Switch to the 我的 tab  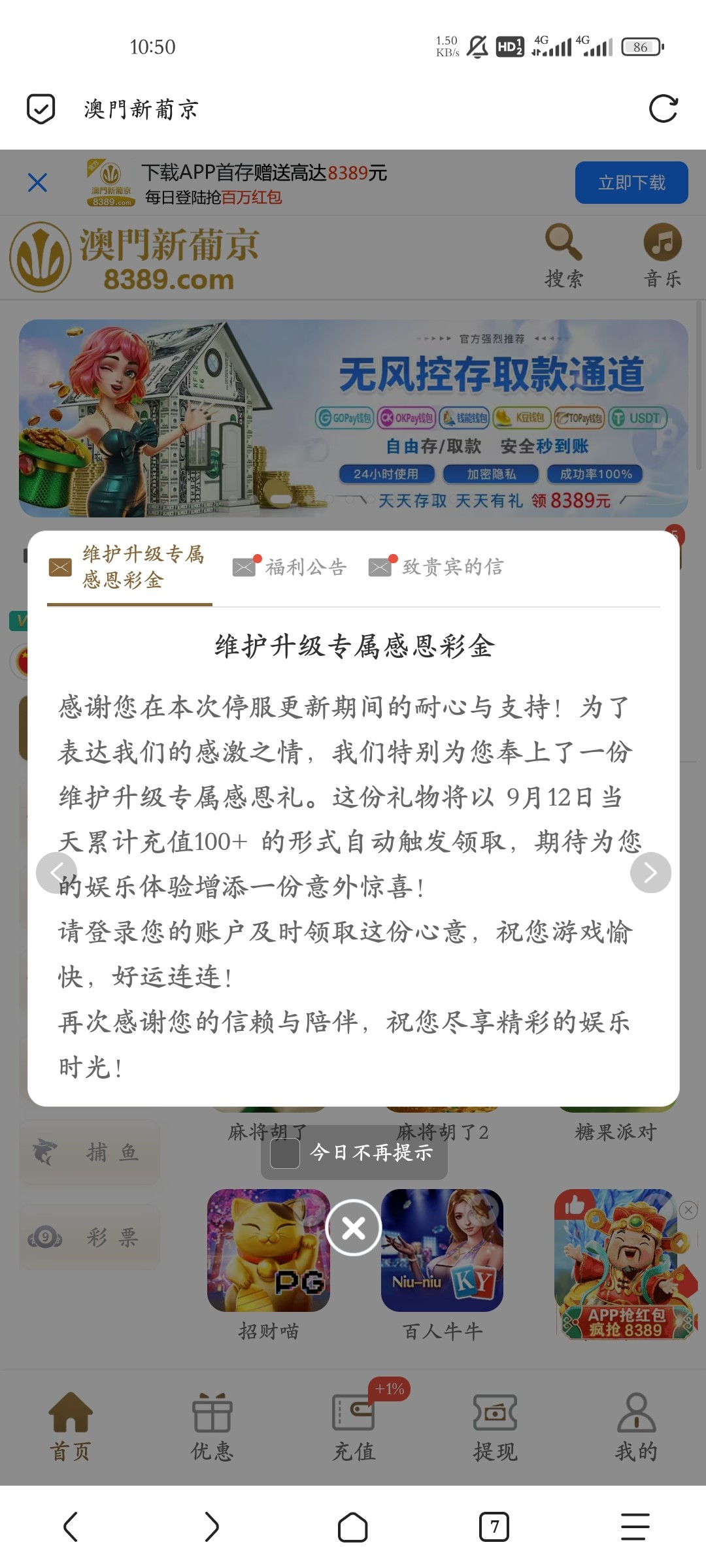[636, 1428]
